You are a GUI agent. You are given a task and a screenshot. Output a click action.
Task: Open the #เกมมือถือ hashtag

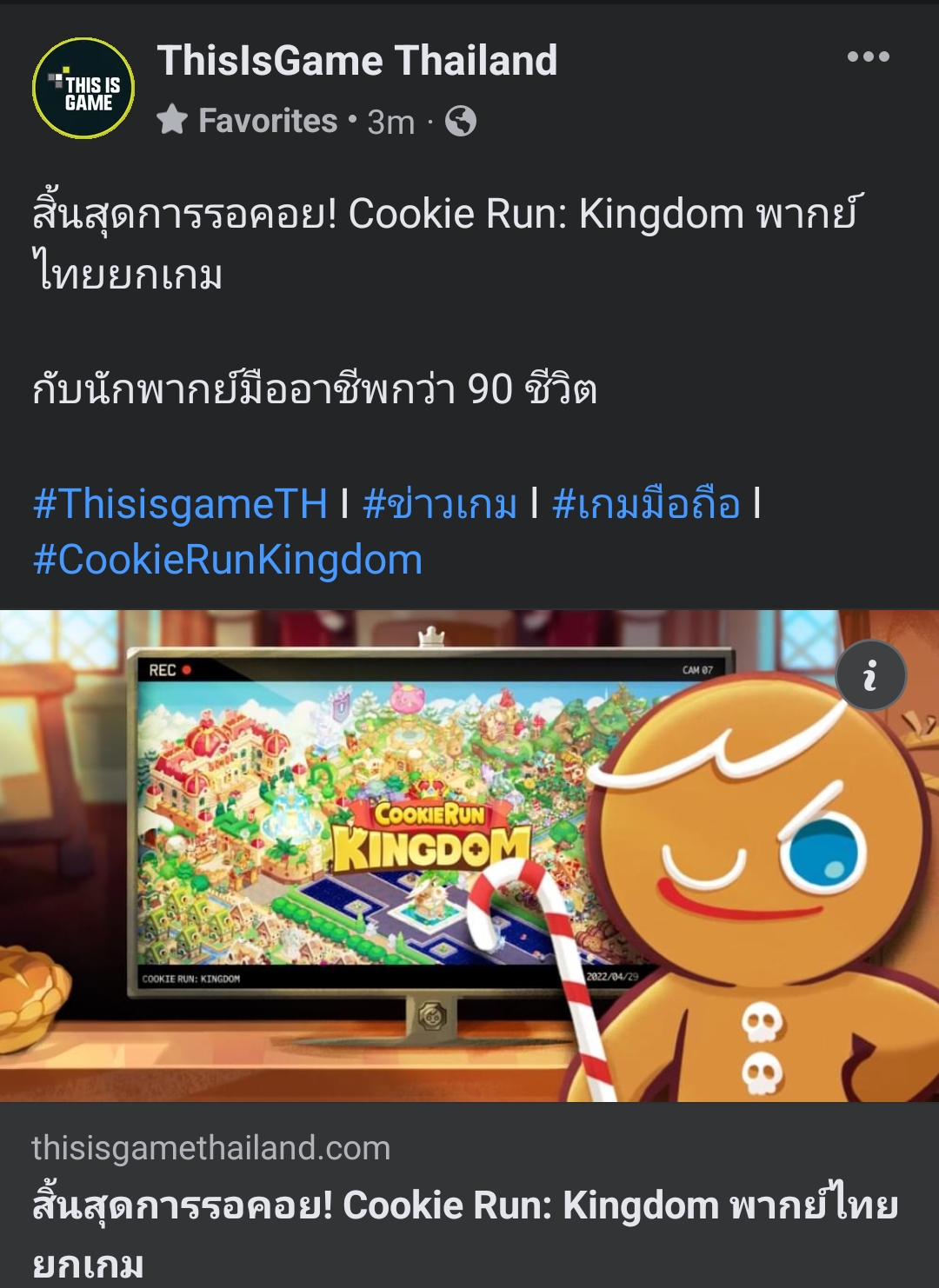point(646,504)
